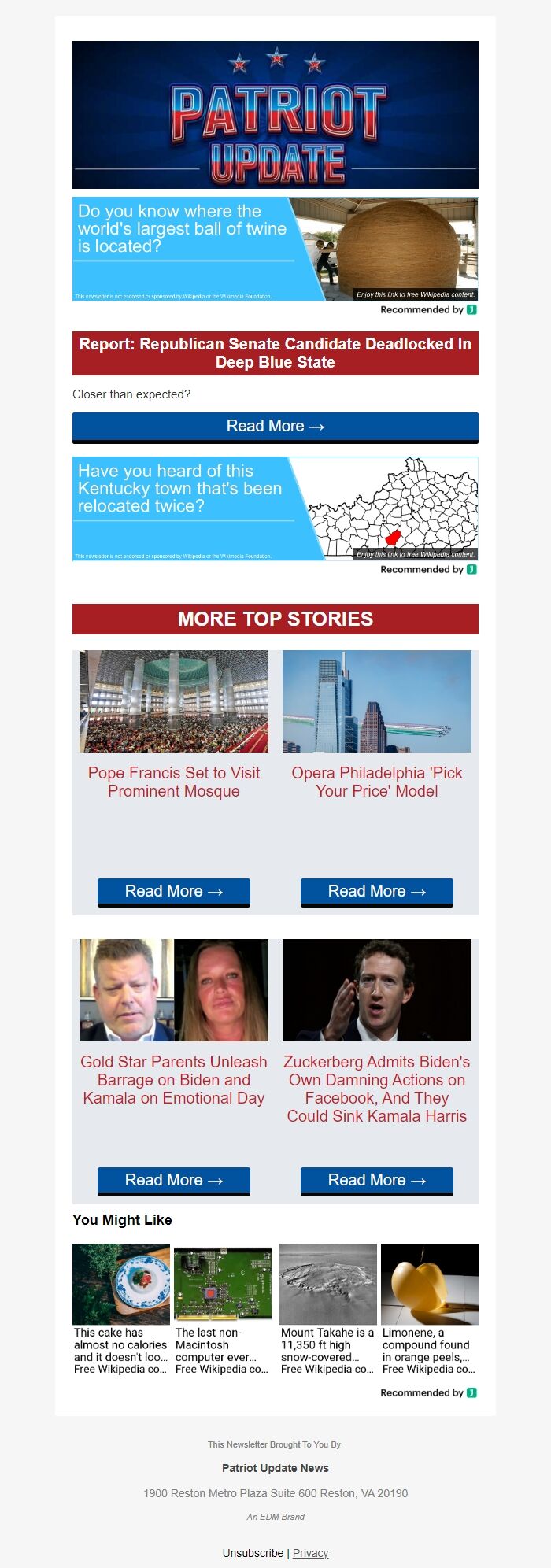
Task: Open the Pope Francis mosque headline
Action: [173, 782]
